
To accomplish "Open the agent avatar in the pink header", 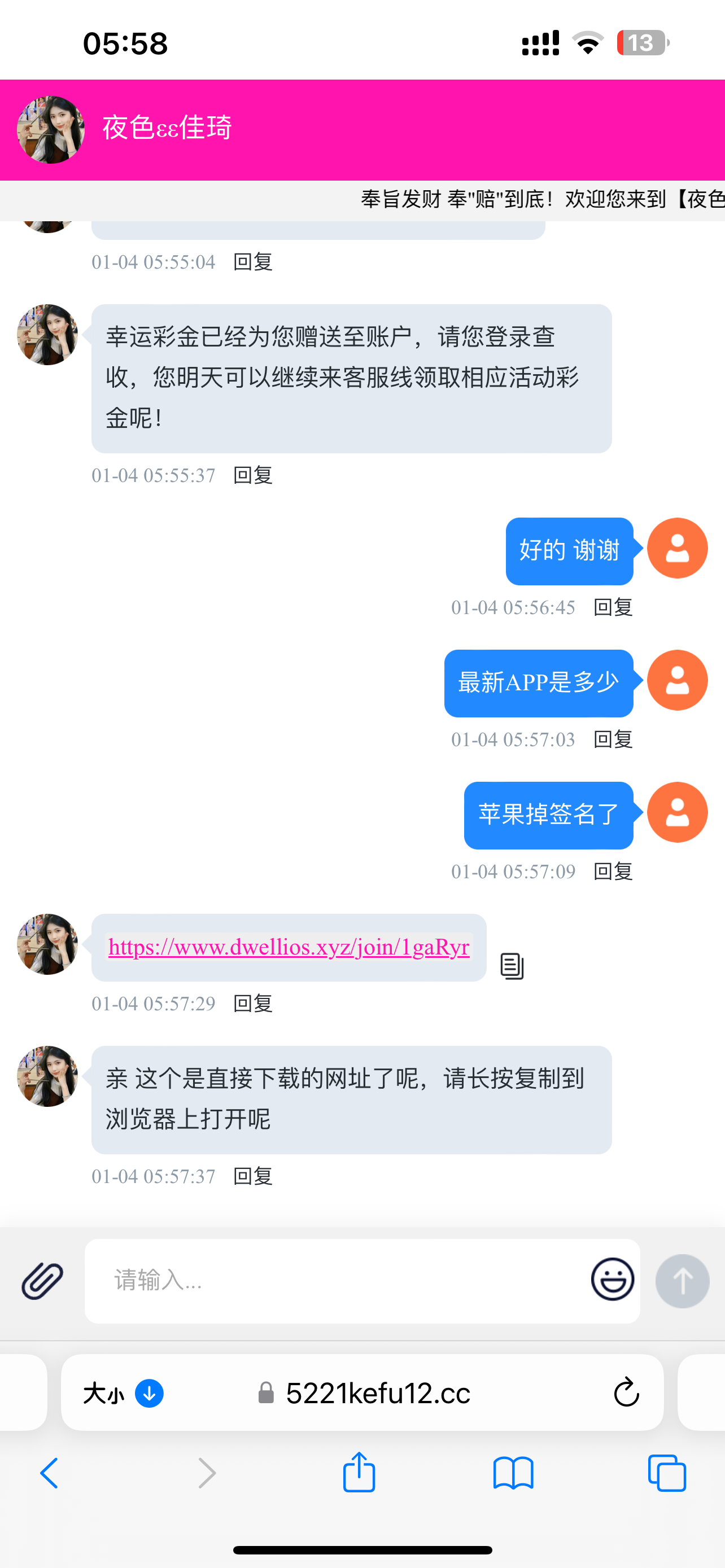I will point(50,130).
